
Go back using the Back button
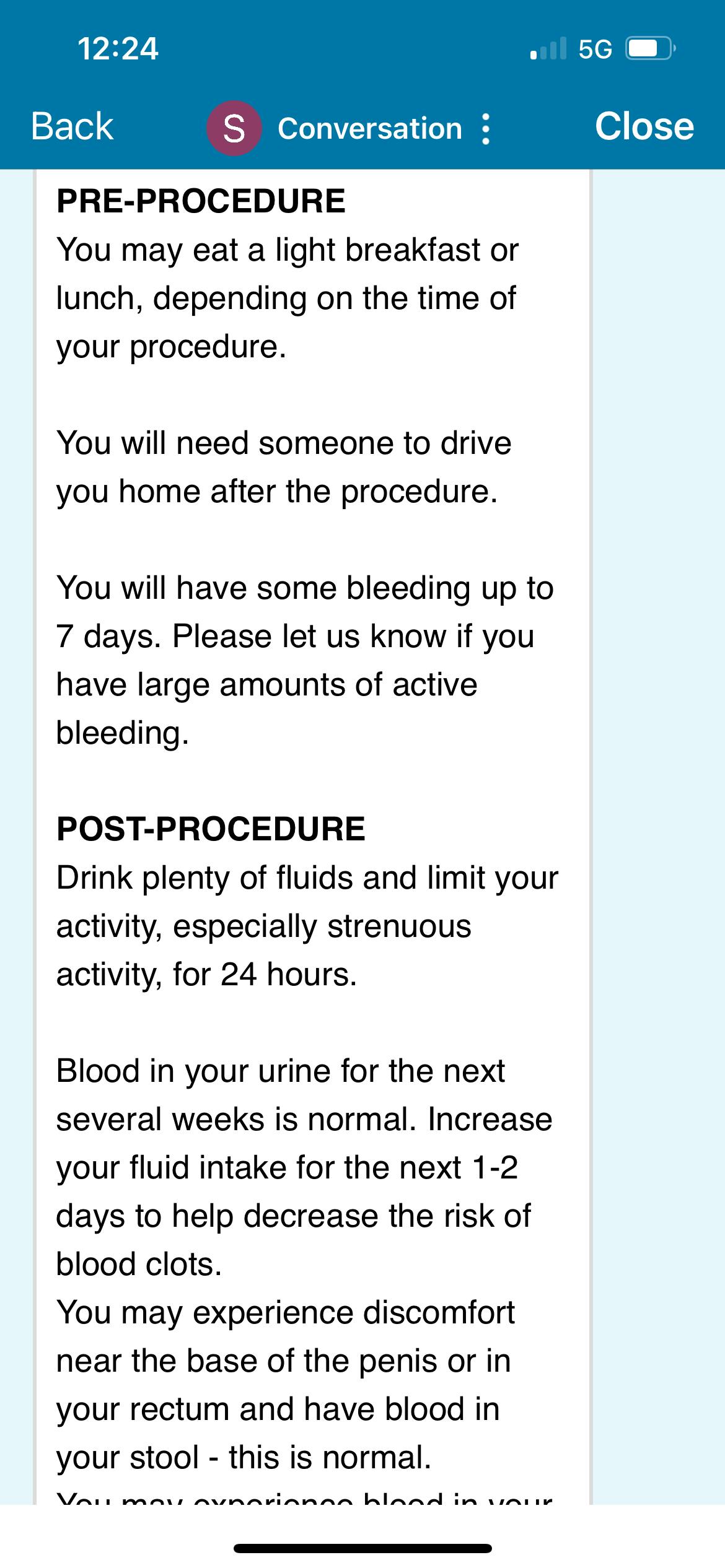pyautogui.click(x=72, y=127)
